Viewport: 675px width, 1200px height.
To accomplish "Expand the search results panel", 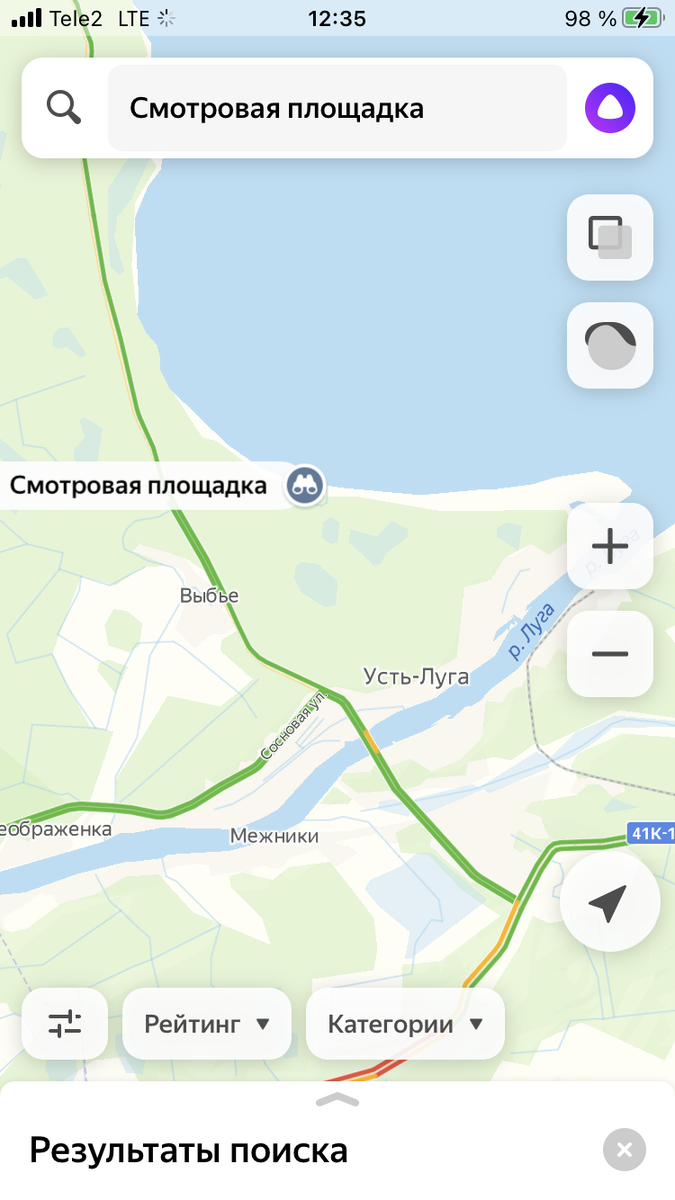I will pyautogui.click(x=337, y=1100).
